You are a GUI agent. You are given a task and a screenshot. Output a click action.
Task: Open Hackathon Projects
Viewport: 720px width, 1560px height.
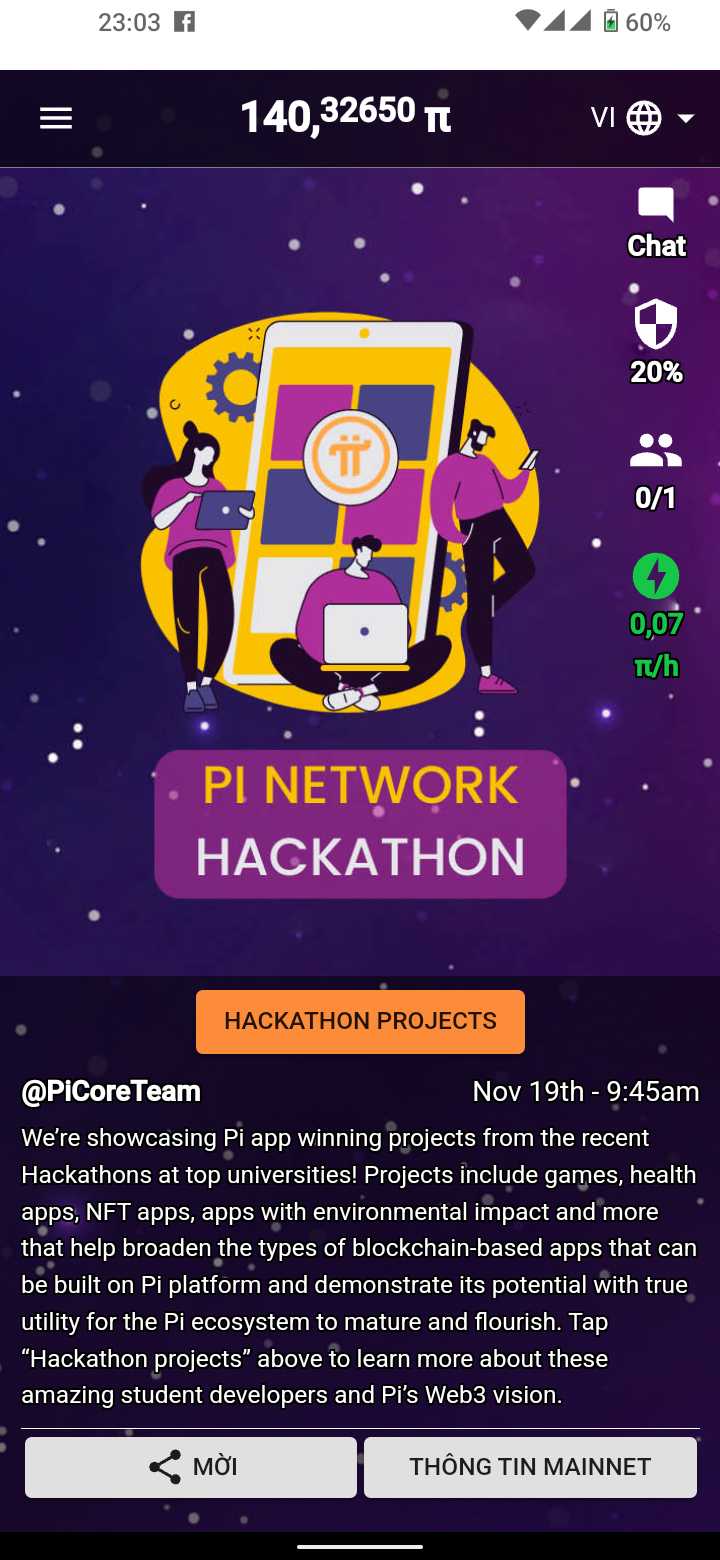pos(360,1021)
